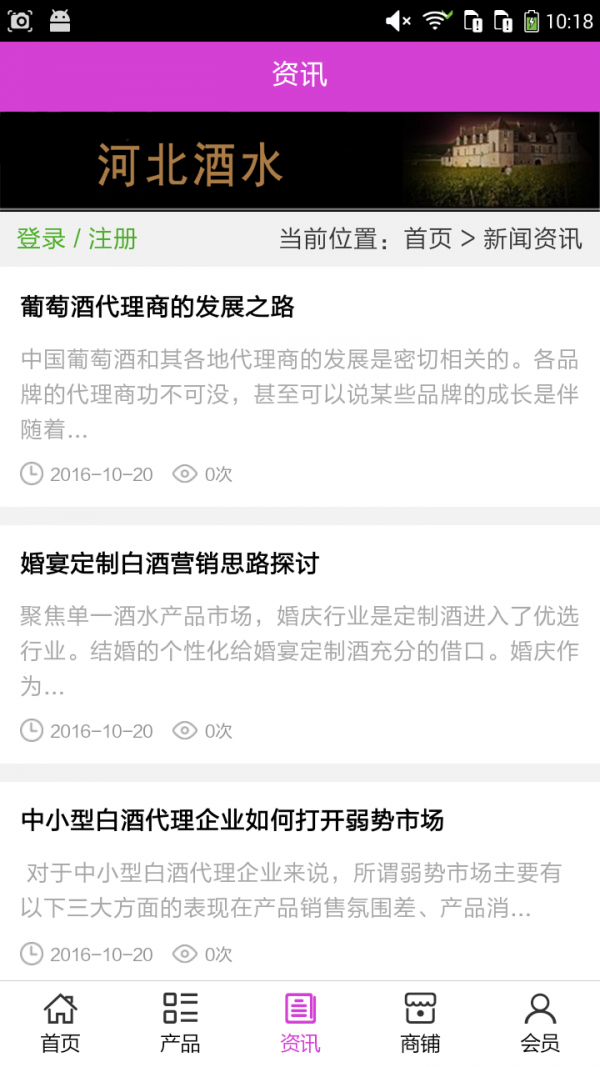Switch to the 首页 tab
This screenshot has width=600, height=1067.
pos(60,1023)
